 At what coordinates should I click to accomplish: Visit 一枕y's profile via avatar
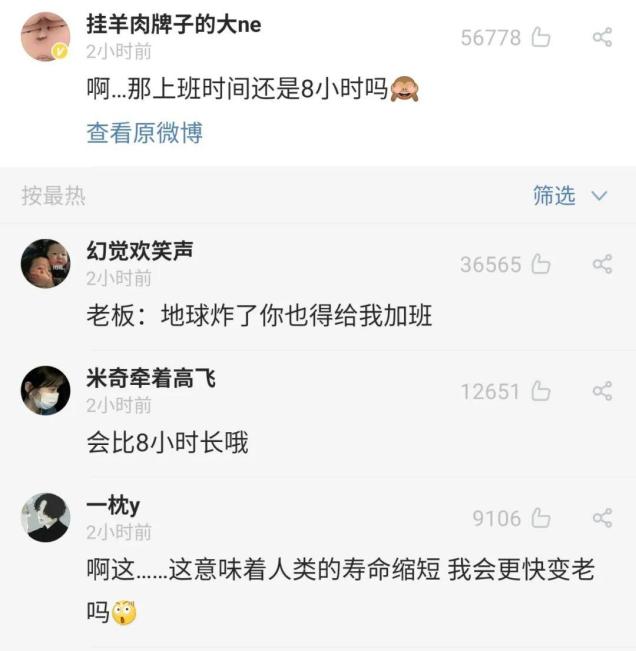[45, 517]
